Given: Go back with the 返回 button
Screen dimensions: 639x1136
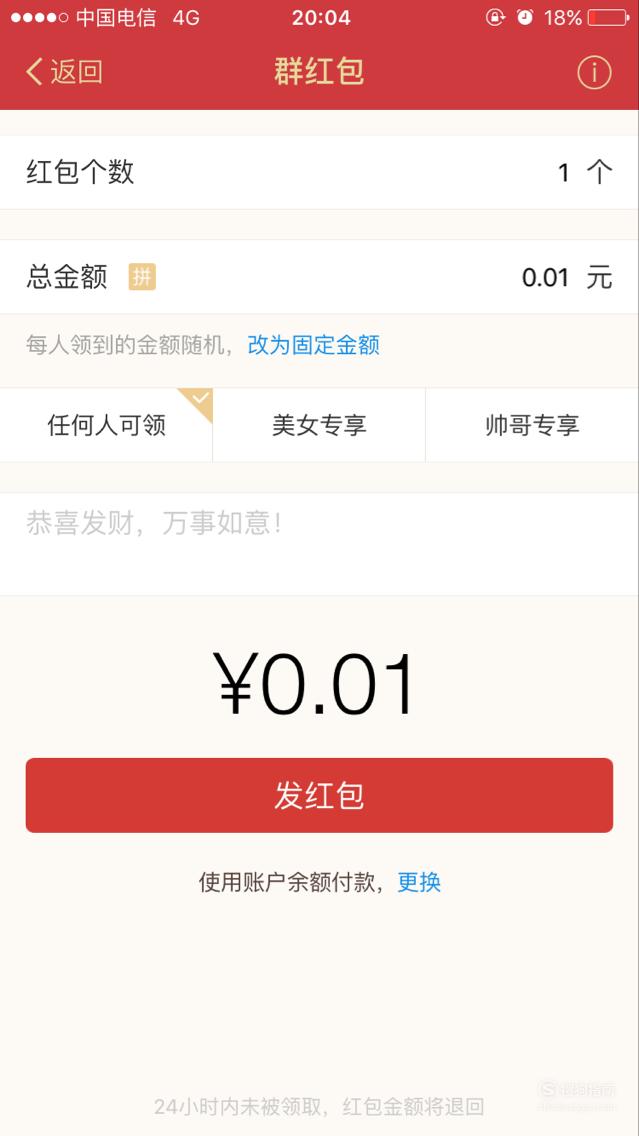Looking at the screenshot, I should coord(64,72).
